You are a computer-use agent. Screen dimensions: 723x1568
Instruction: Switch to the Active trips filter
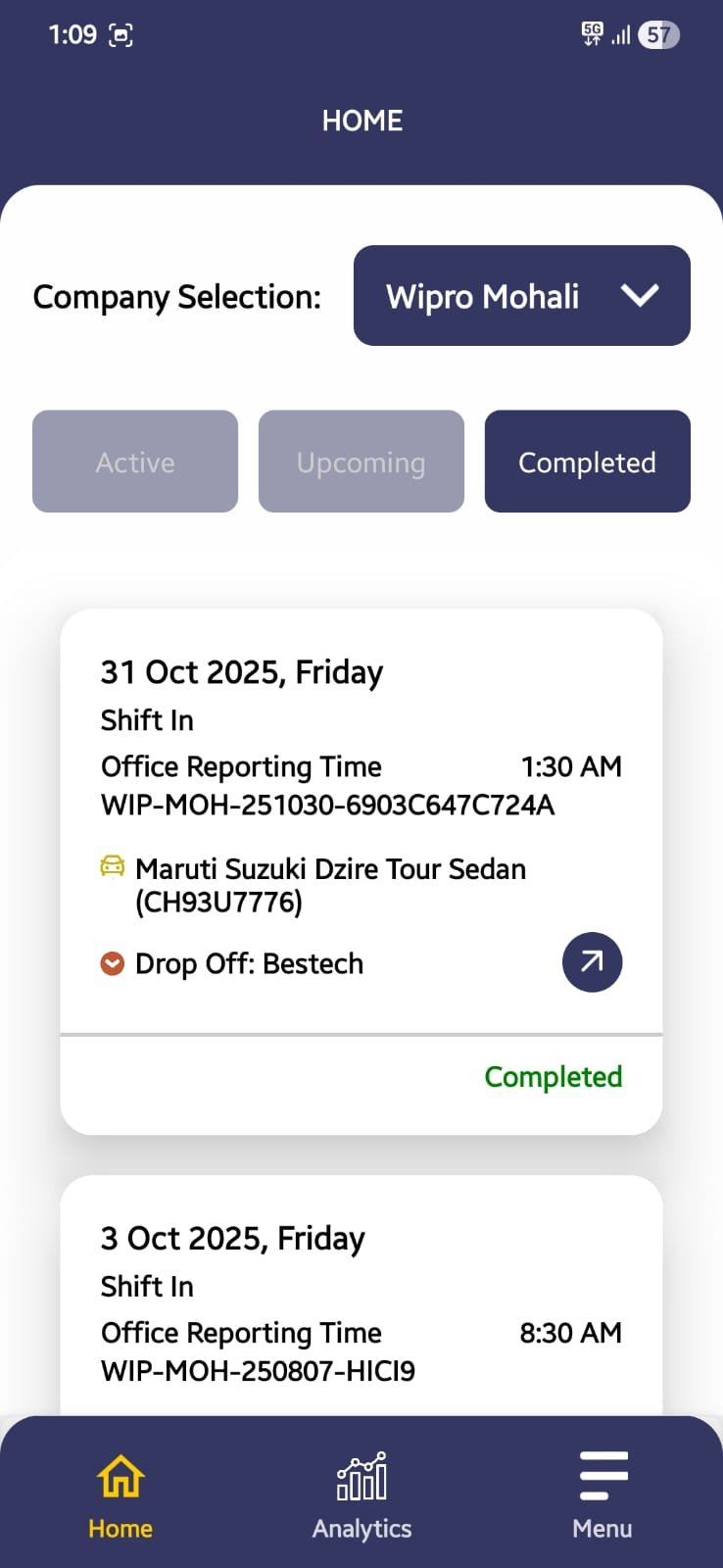tap(135, 462)
